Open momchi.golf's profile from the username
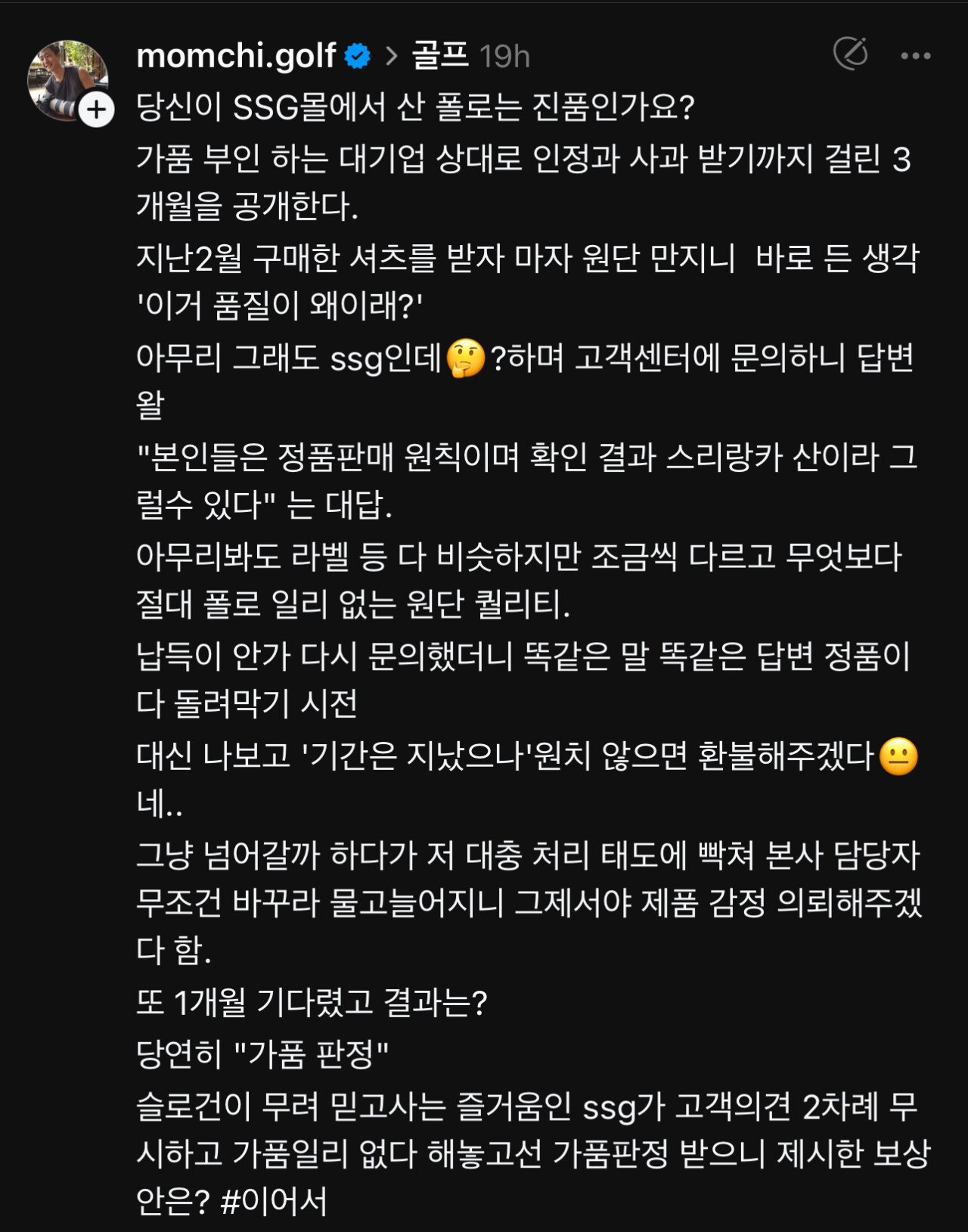Viewport: 968px width, 1232px height. point(236,56)
